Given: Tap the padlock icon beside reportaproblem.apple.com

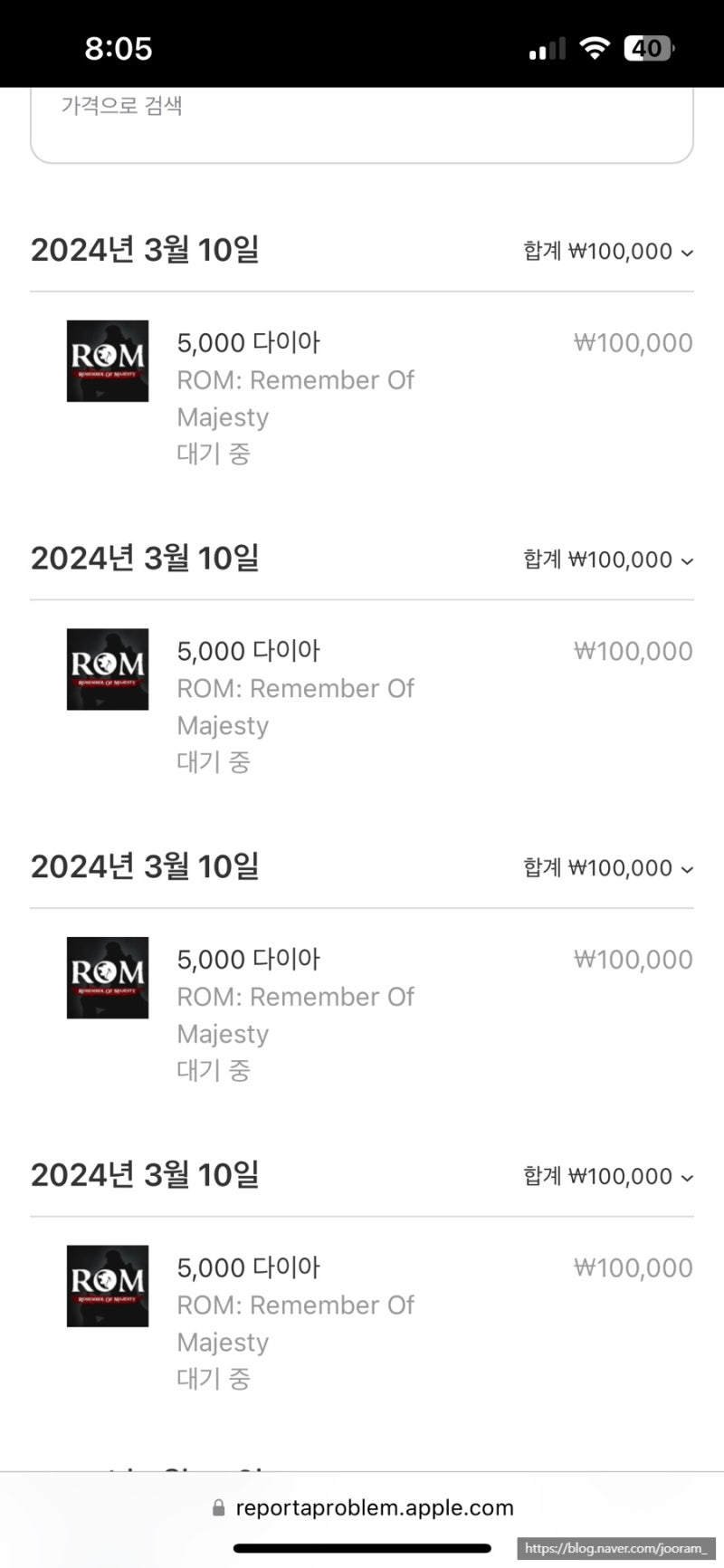Looking at the screenshot, I should pos(217,1506).
